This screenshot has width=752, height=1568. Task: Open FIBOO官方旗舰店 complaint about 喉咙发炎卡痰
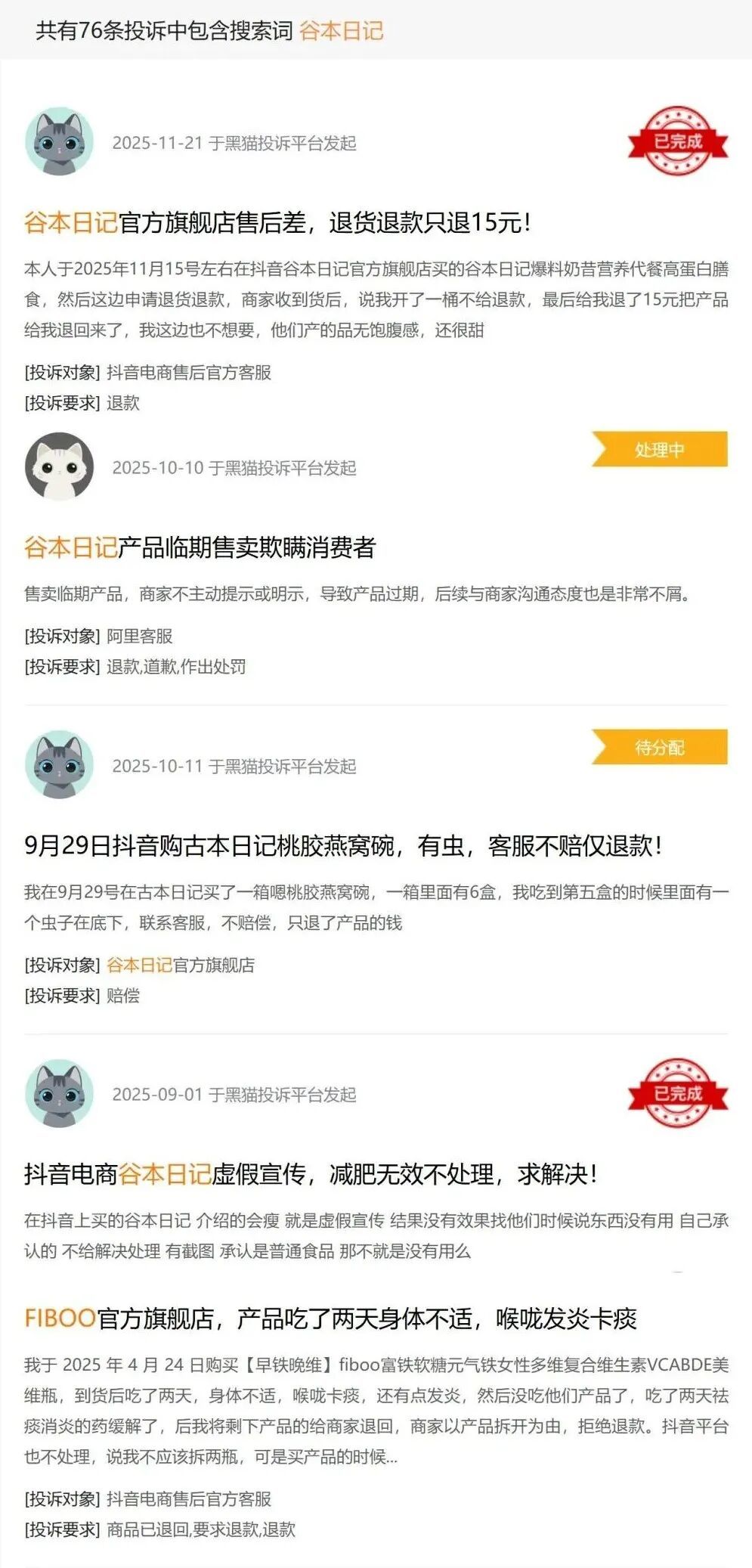tap(331, 1319)
